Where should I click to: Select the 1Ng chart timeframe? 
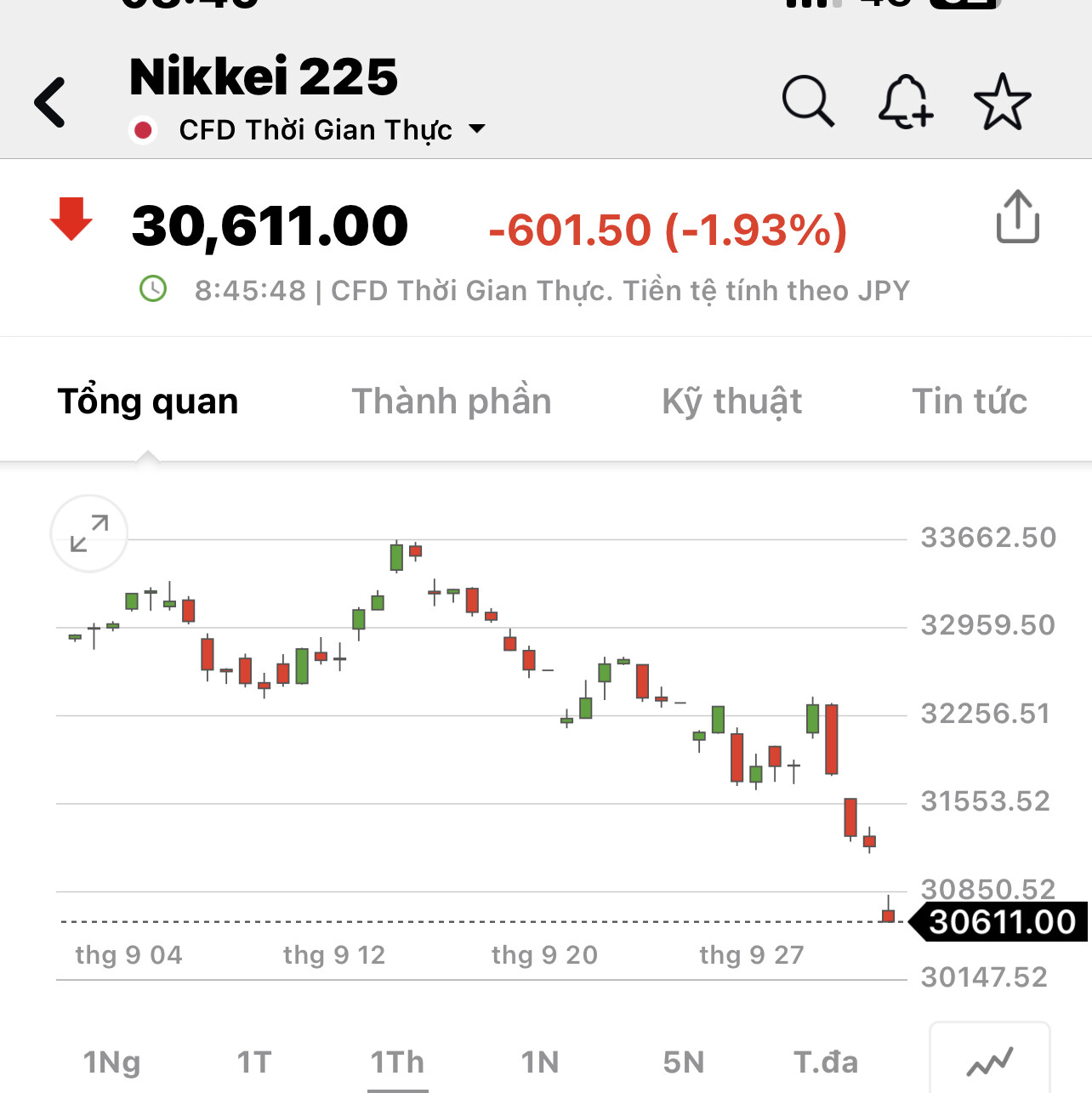coord(111,1062)
